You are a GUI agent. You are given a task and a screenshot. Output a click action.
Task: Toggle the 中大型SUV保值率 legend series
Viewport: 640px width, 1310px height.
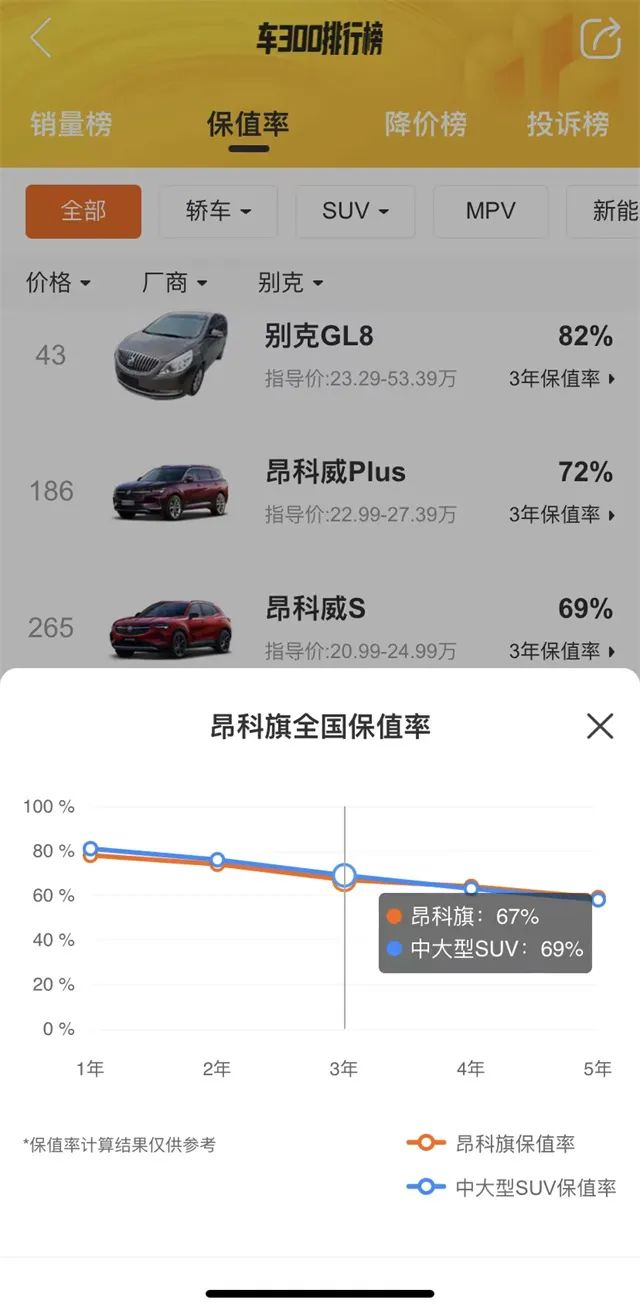pyautogui.click(x=512, y=1187)
